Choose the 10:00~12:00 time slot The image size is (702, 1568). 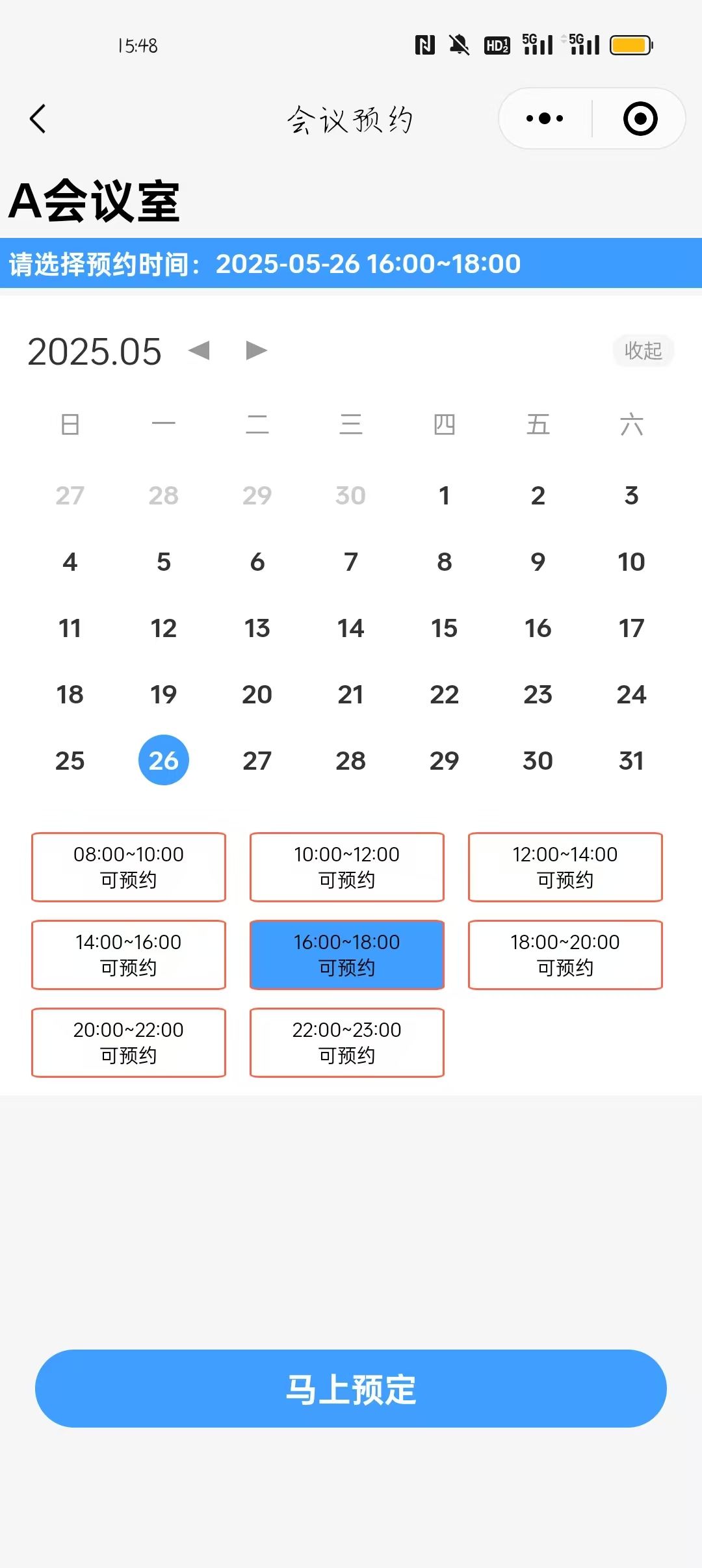click(347, 867)
